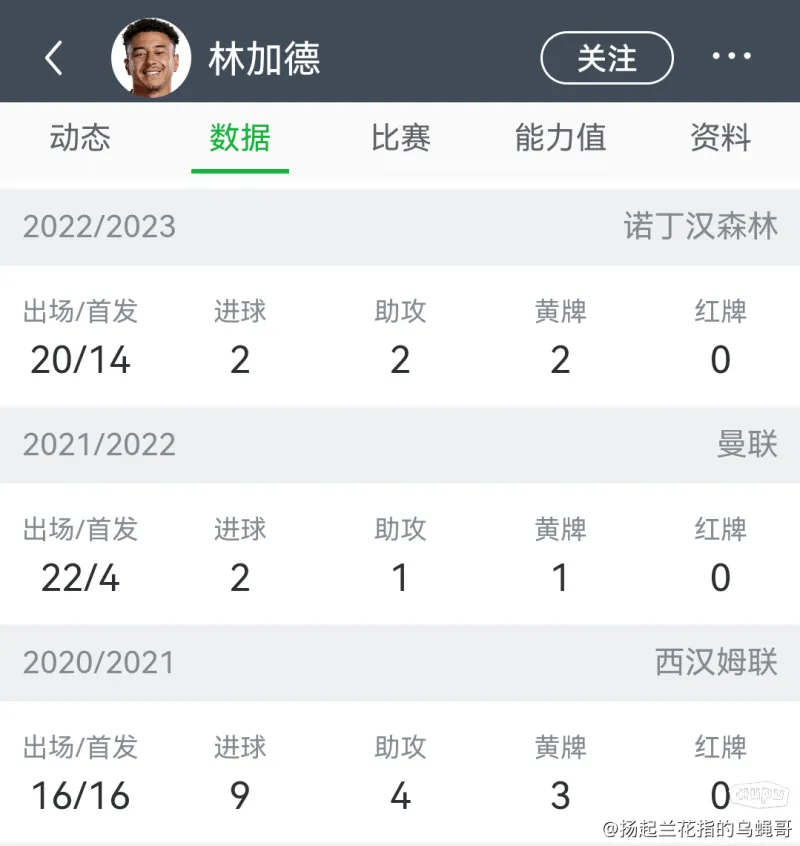
Task: Switch to the 资料 tab
Action: pyautogui.click(x=720, y=138)
